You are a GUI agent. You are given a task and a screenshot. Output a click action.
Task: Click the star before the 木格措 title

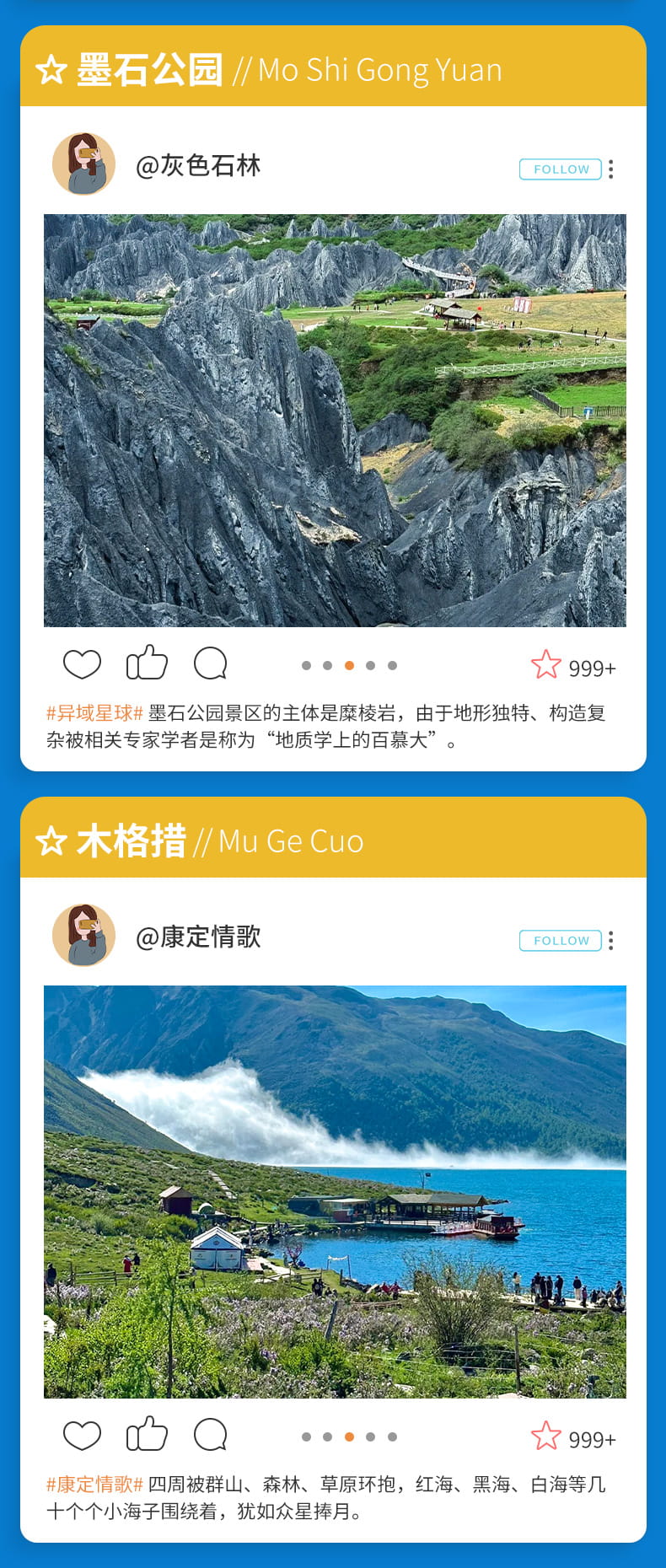coord(52,840)
